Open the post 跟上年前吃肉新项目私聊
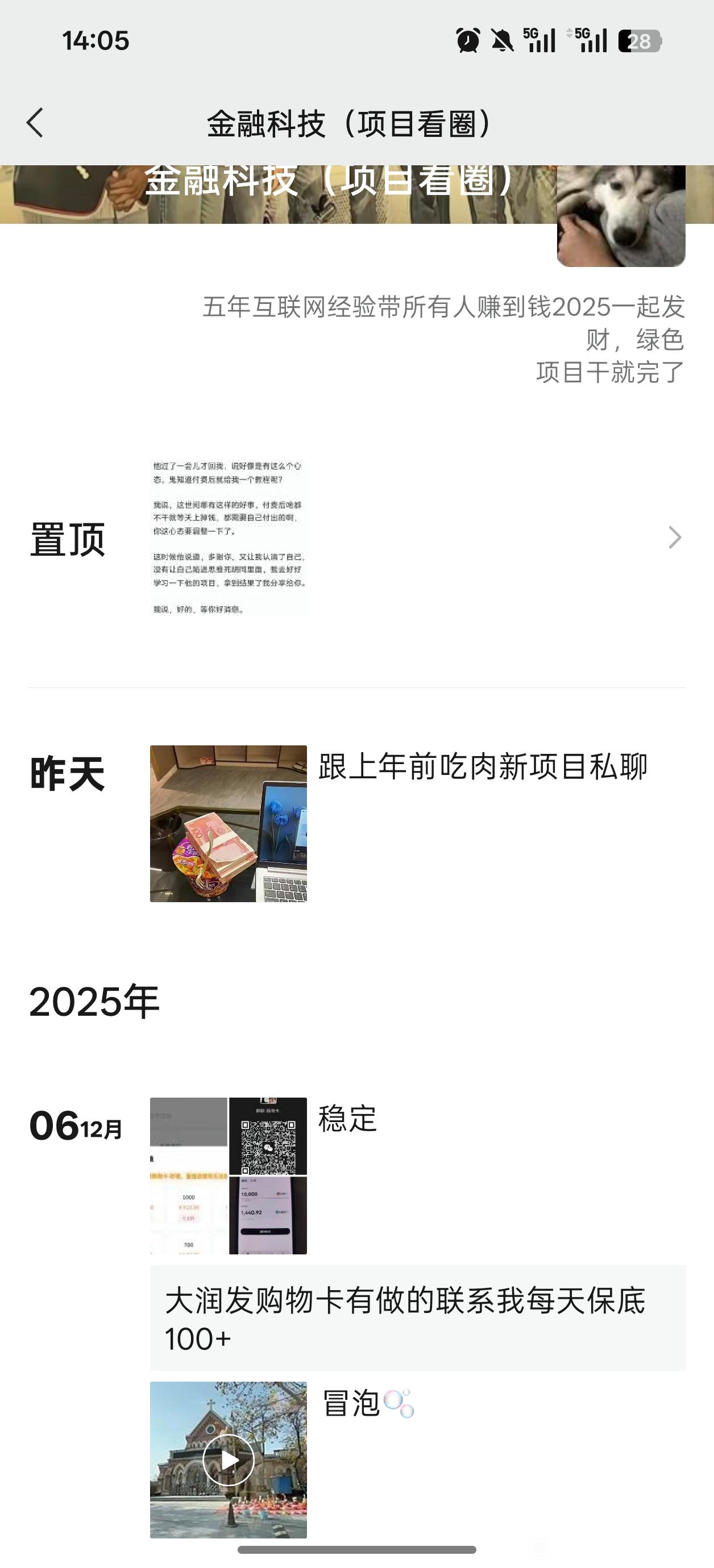 (483, 766)
